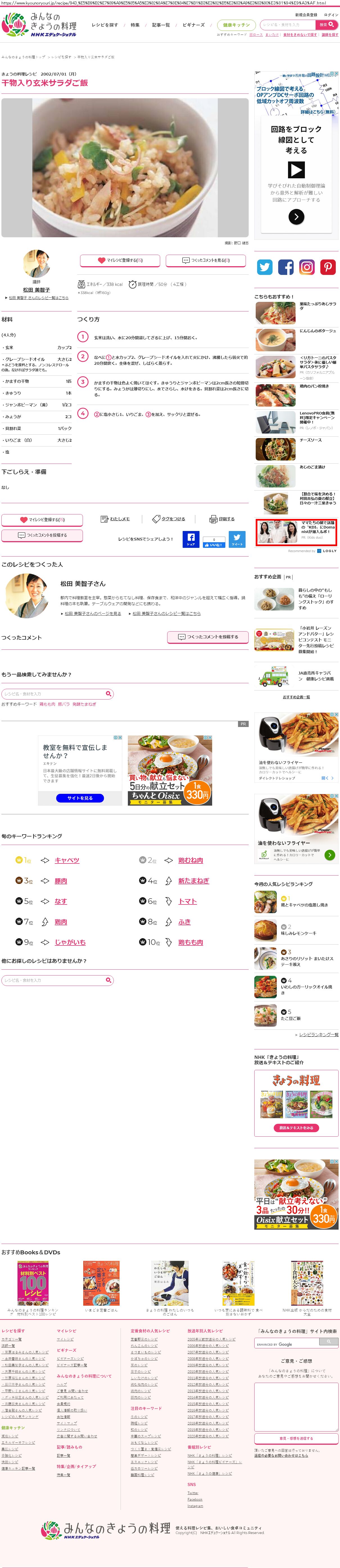View comments via つくったコメントを見る button
The width and height of the screenshot is (340, 1568).
pyautogui.click(x=205, y=260)
